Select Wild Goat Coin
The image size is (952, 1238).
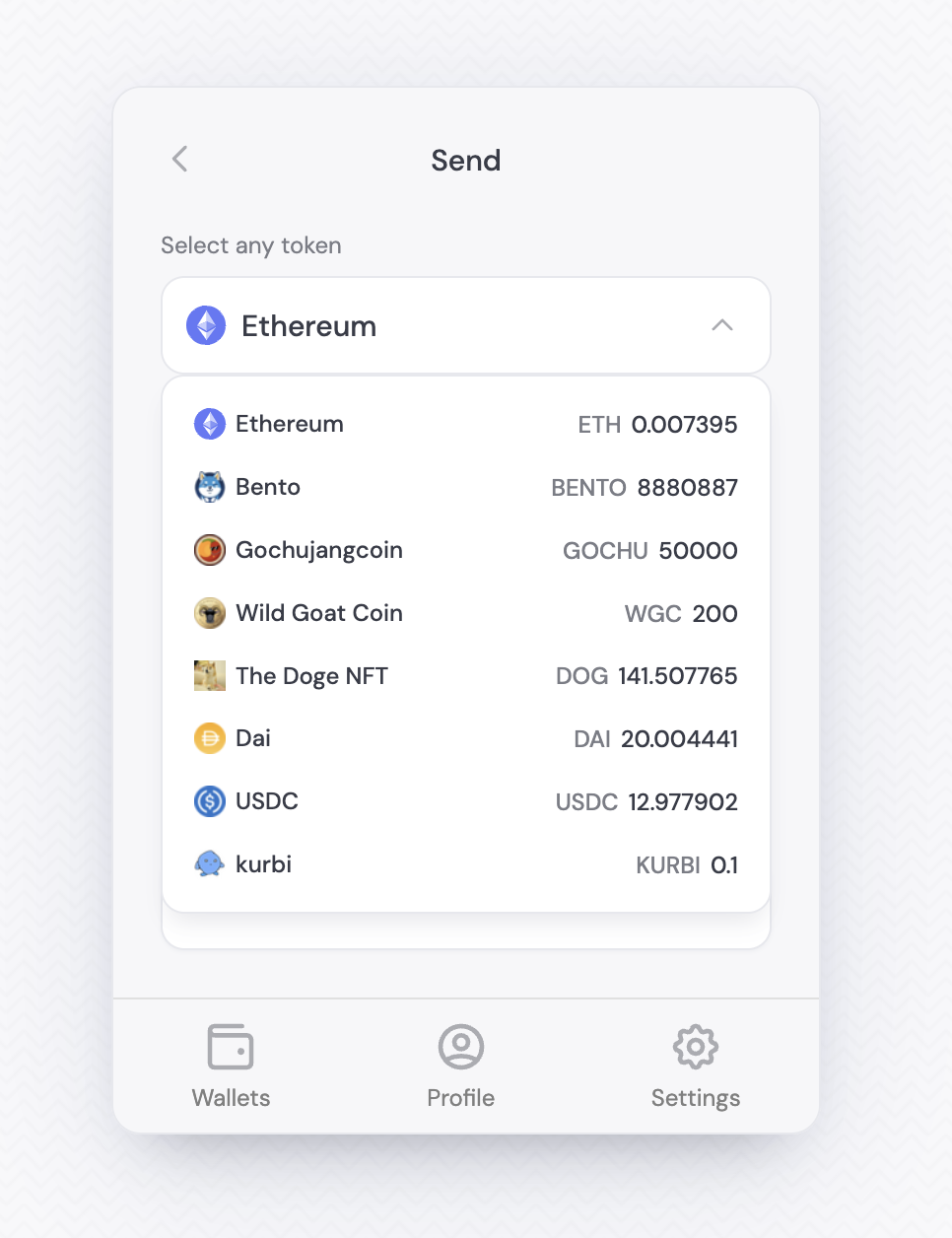tap(465, 613)
